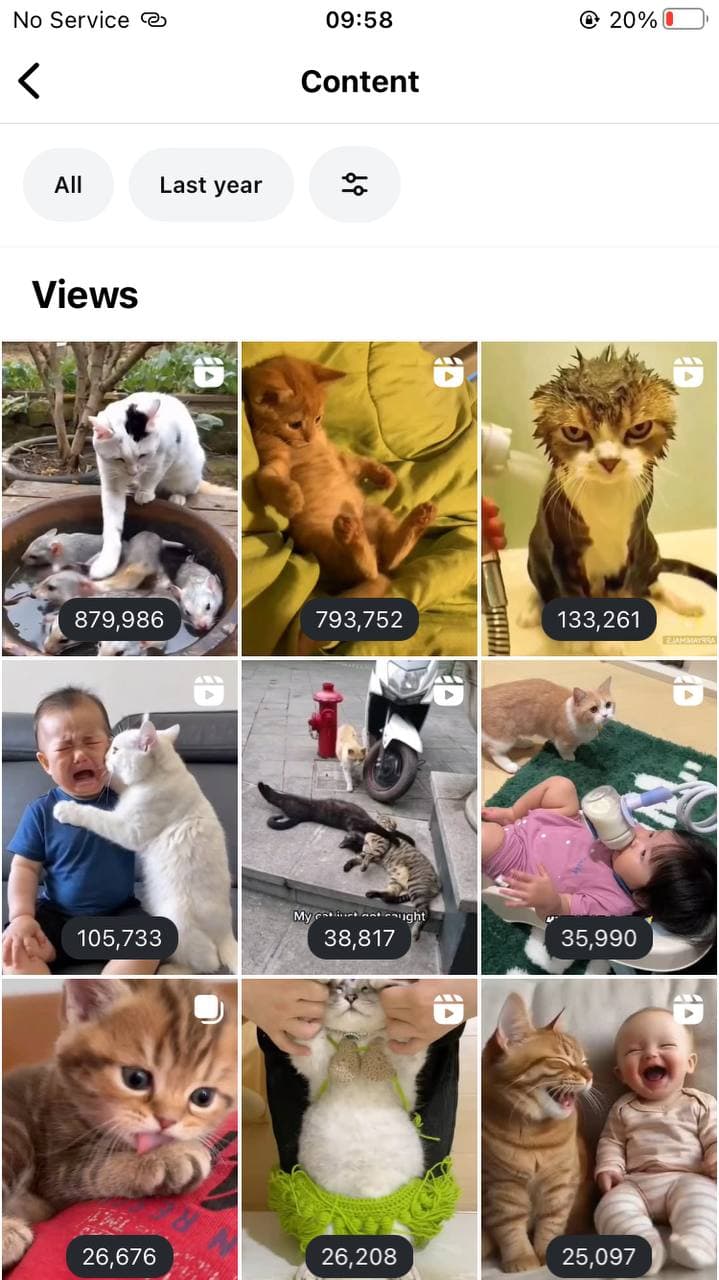Open the reel with 793,752 views

tap(359, 499)
